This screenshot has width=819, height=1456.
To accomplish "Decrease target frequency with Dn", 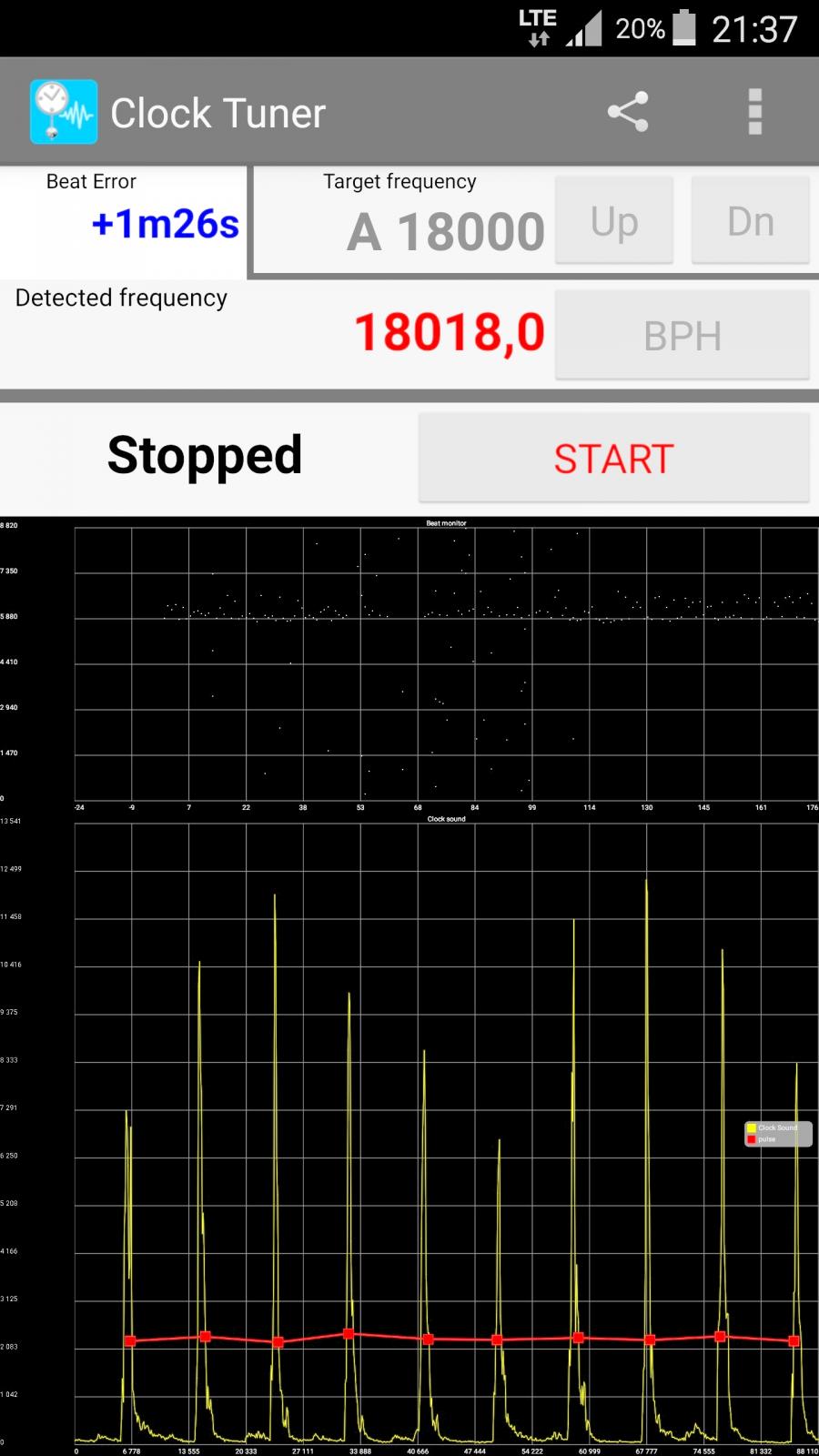I will point(751,221).
